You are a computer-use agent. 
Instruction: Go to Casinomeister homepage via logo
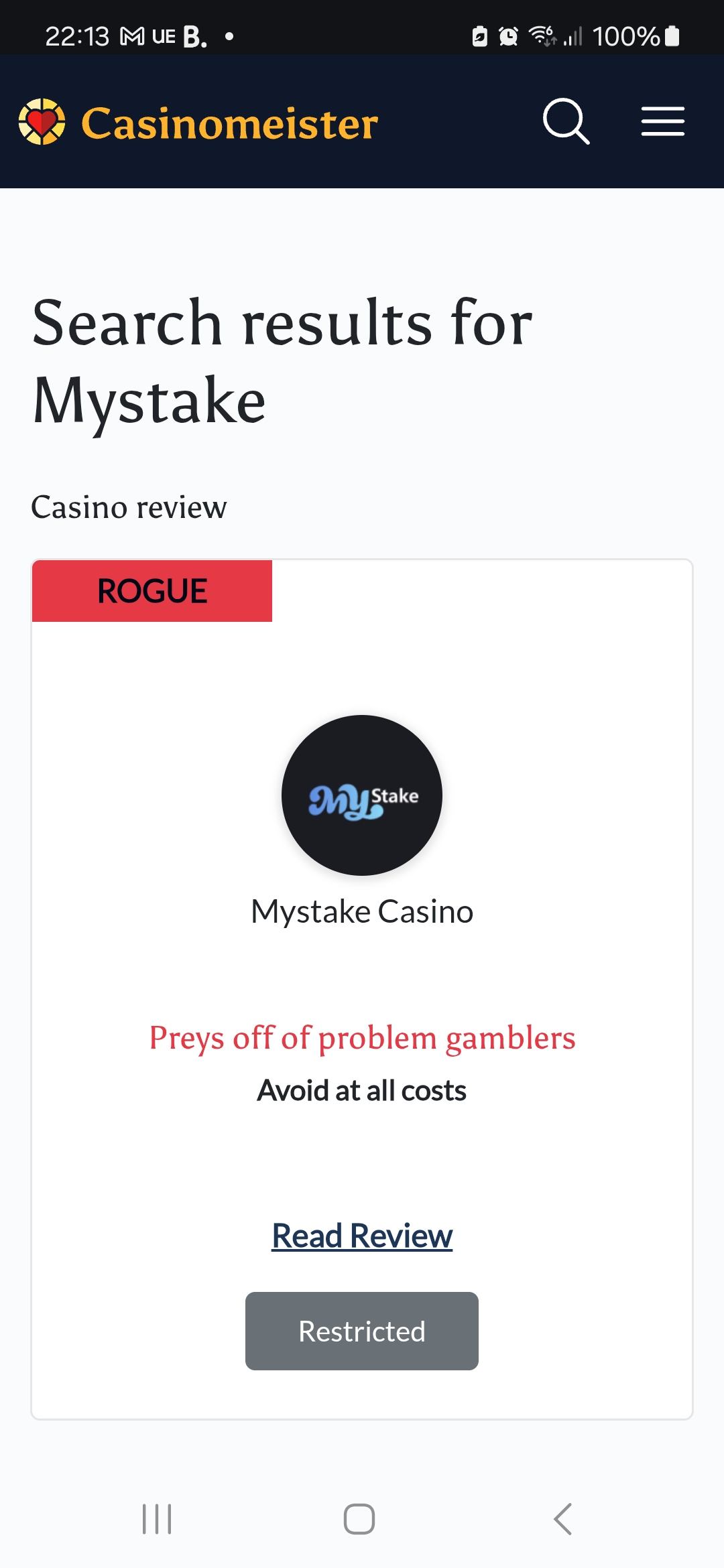pos(198,123)
